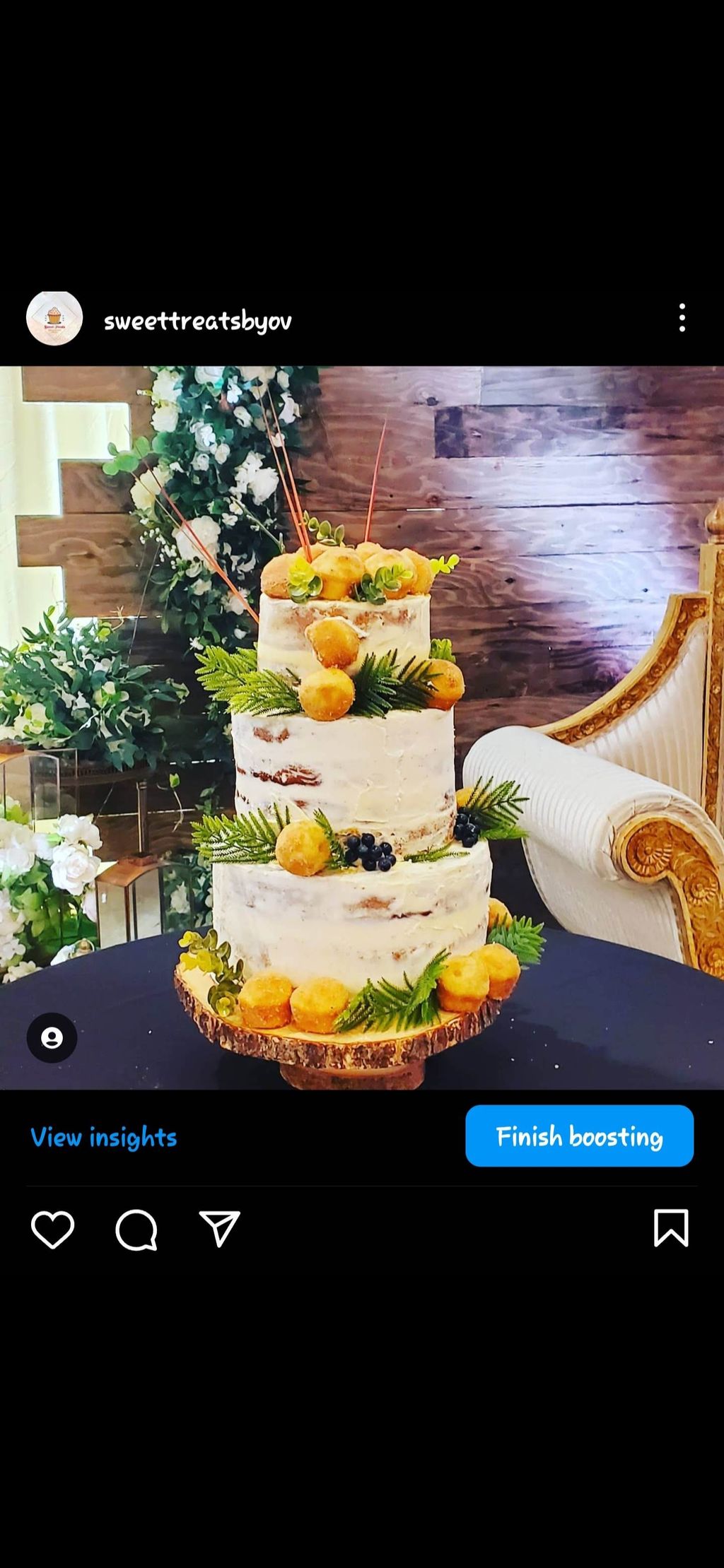Save the post with bookmark icon
The height and width of the screenshot is (1568, 724).
click(670, 1228)
